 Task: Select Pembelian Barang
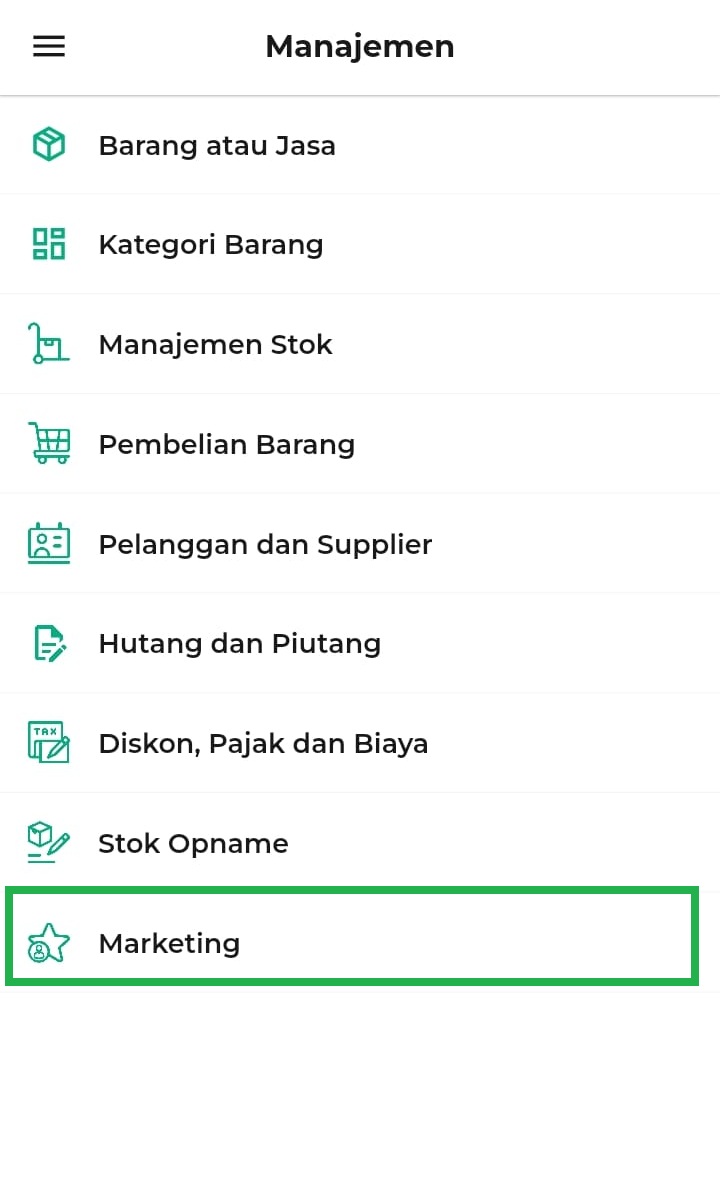tap(226, 445)
